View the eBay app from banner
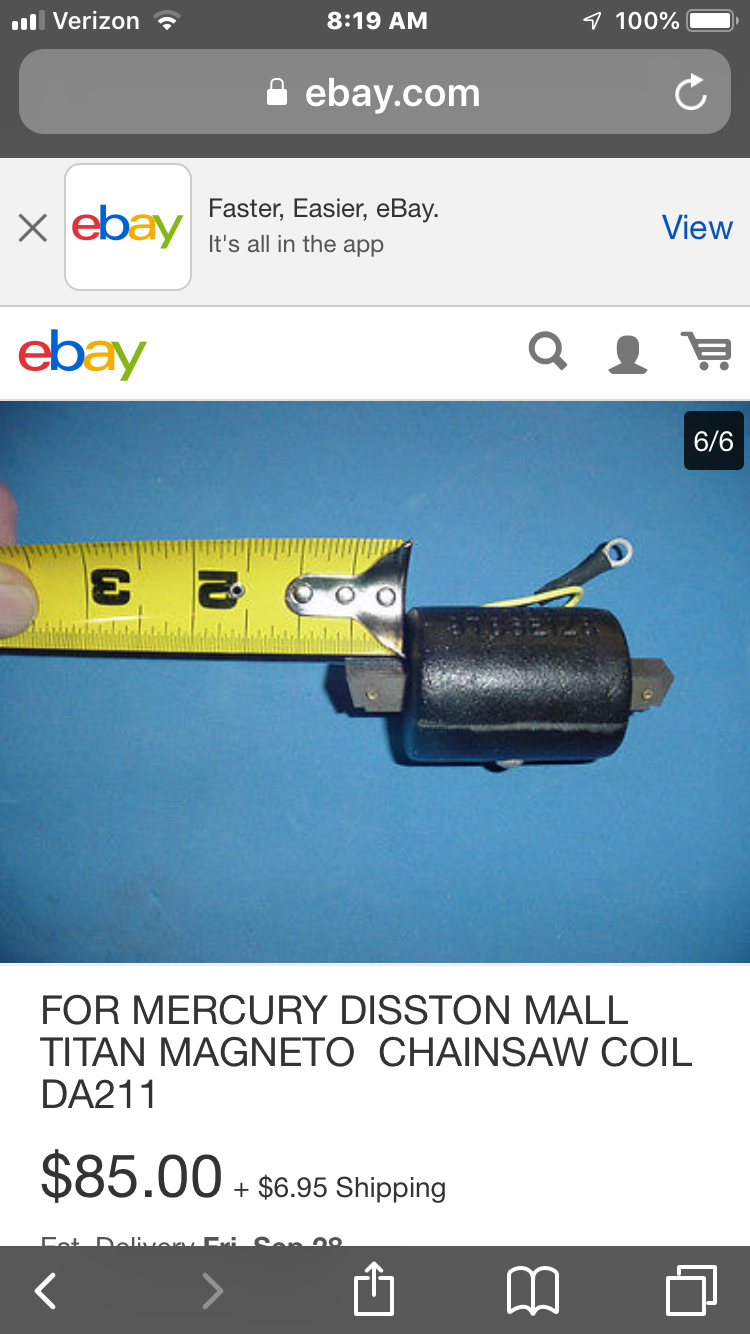Image resolution: width=750 pixels, height=1334 pixels. pos(697,227)
